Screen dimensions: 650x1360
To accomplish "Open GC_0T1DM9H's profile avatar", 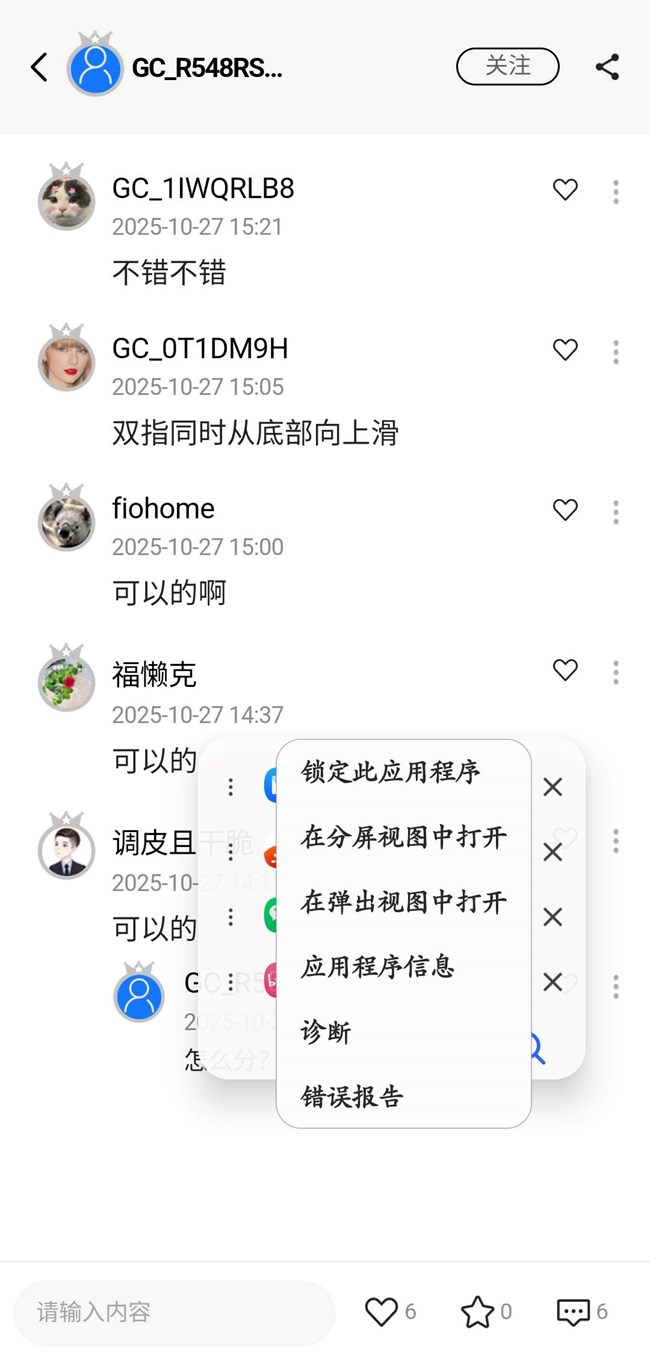I will 66,362.
